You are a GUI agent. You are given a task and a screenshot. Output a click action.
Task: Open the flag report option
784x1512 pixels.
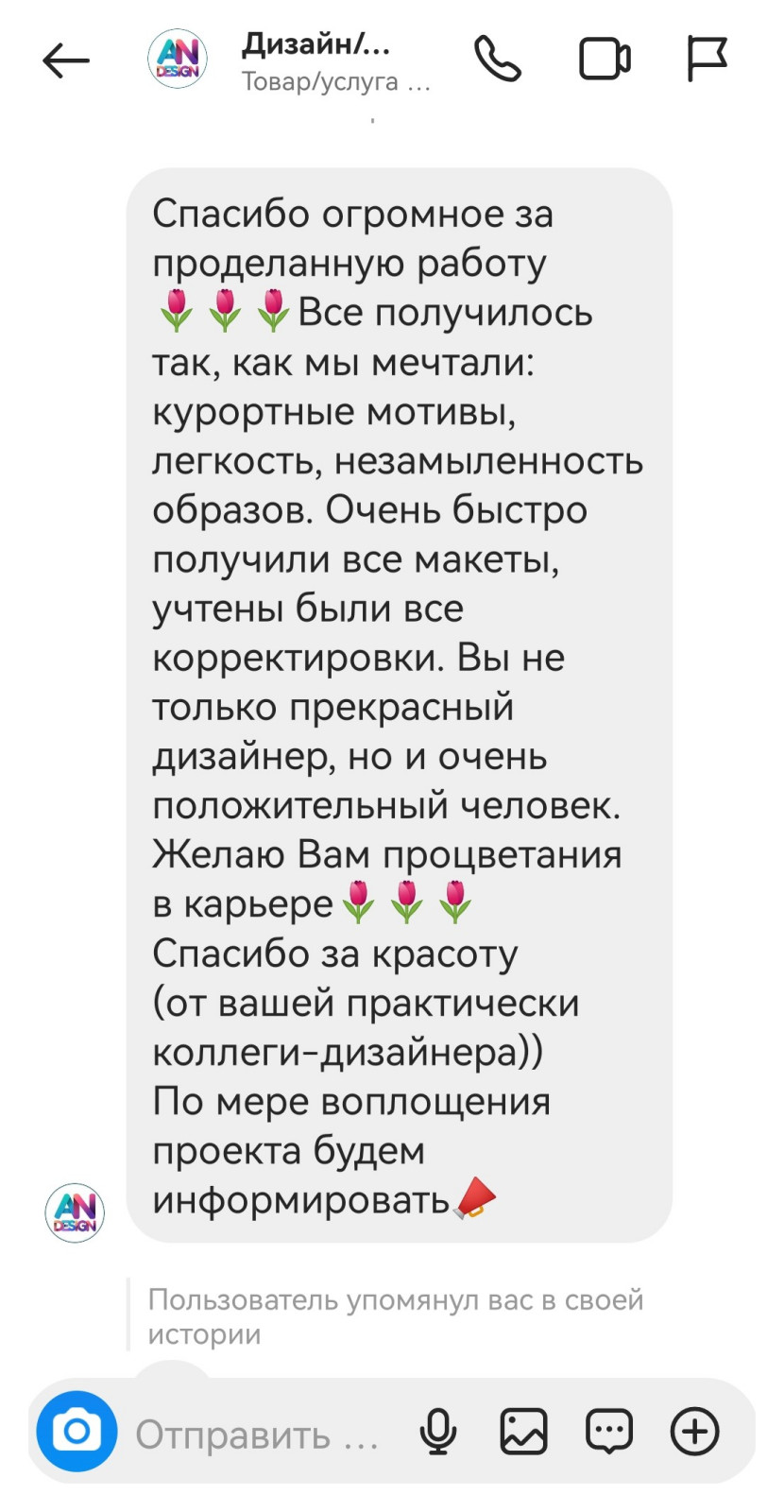pos(708,59)
